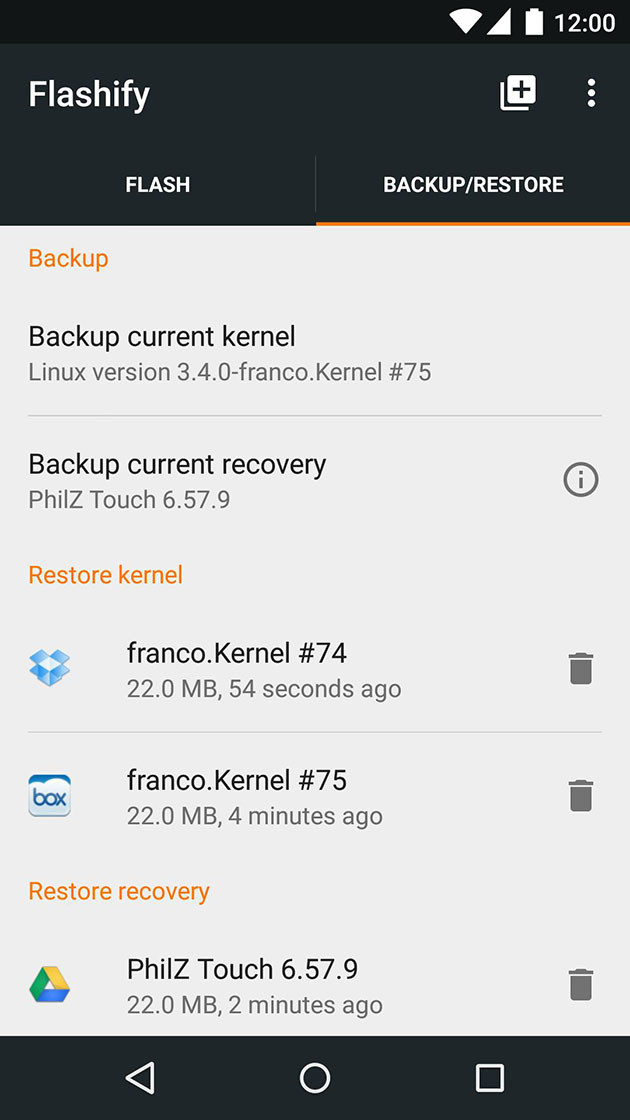View info for Backup current recovery

tap(581, 481)
